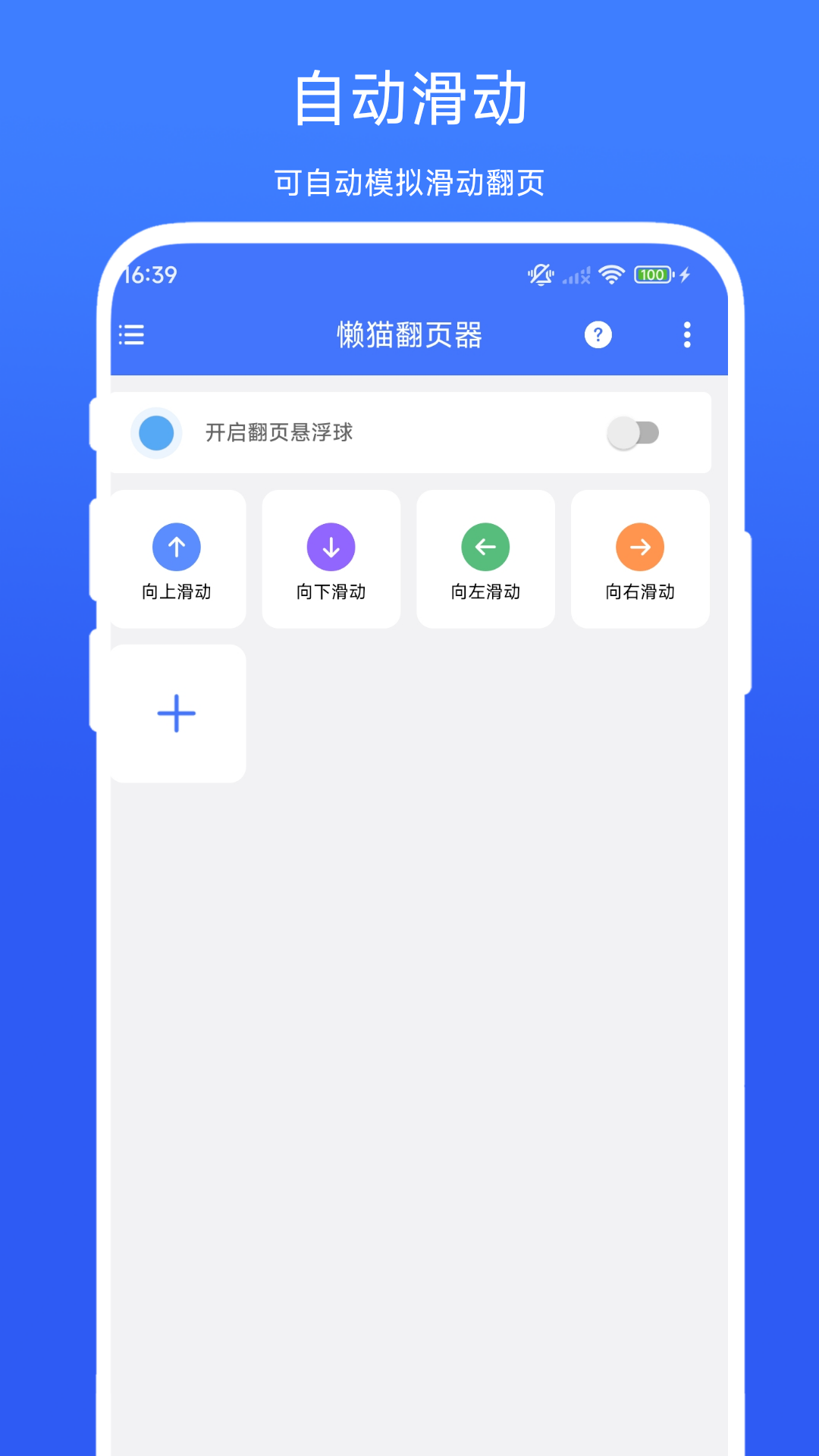Select the 向左滑动 left arrow icon
Screen dimensions: 819x1456
(485, 547)
